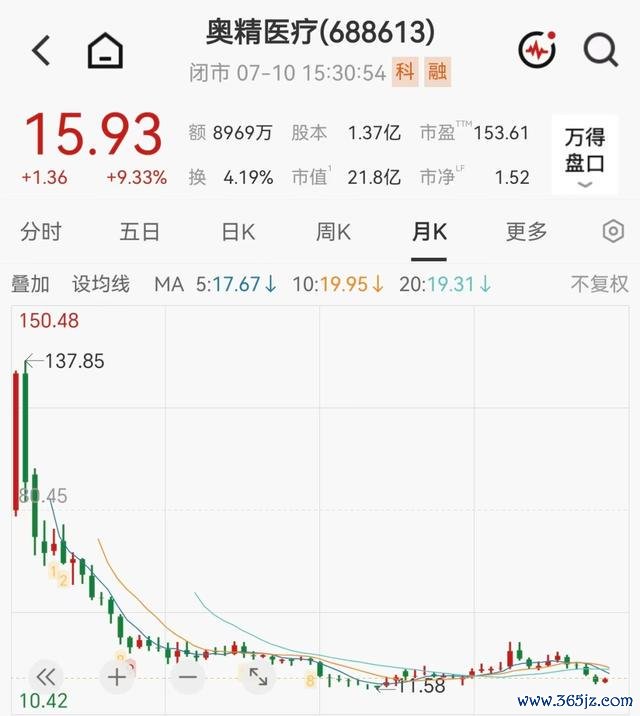640x716 pixels.
Task: Switch to the 周K chart tab
Action: click(x=333, y=232)
